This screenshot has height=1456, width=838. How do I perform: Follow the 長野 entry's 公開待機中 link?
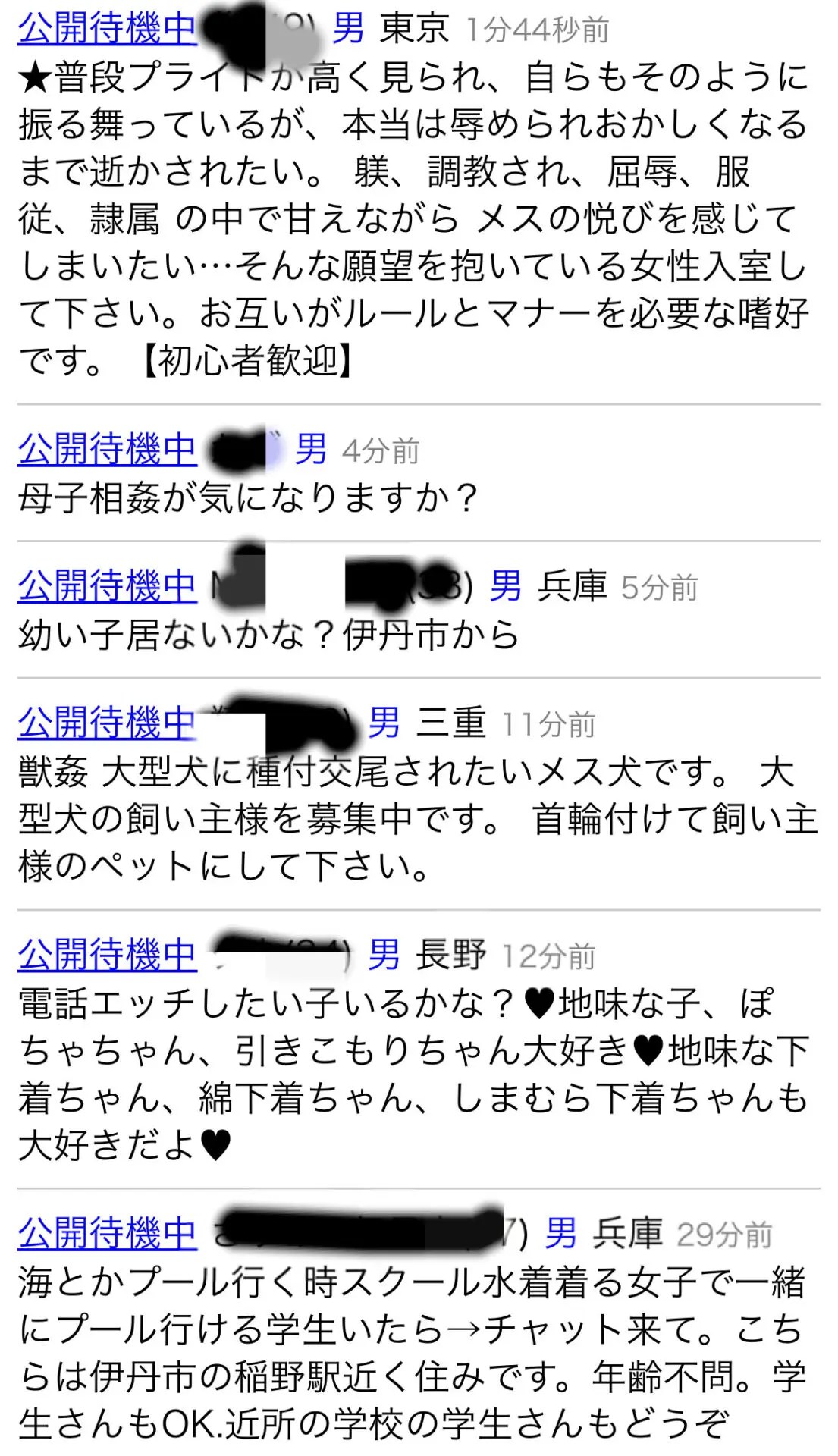(107, 955)
